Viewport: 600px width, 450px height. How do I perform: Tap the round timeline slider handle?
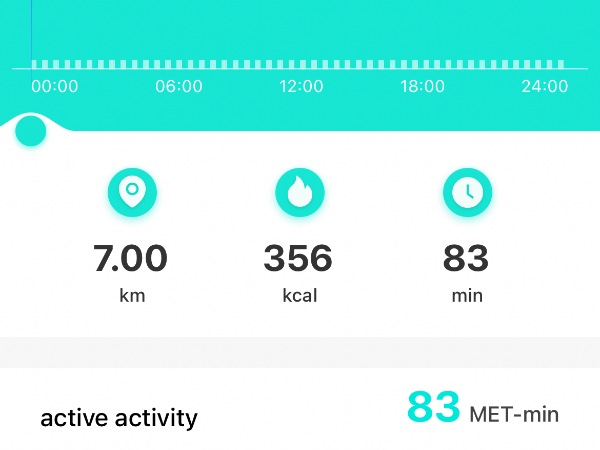pyautogui.click(x=31, y=130)
